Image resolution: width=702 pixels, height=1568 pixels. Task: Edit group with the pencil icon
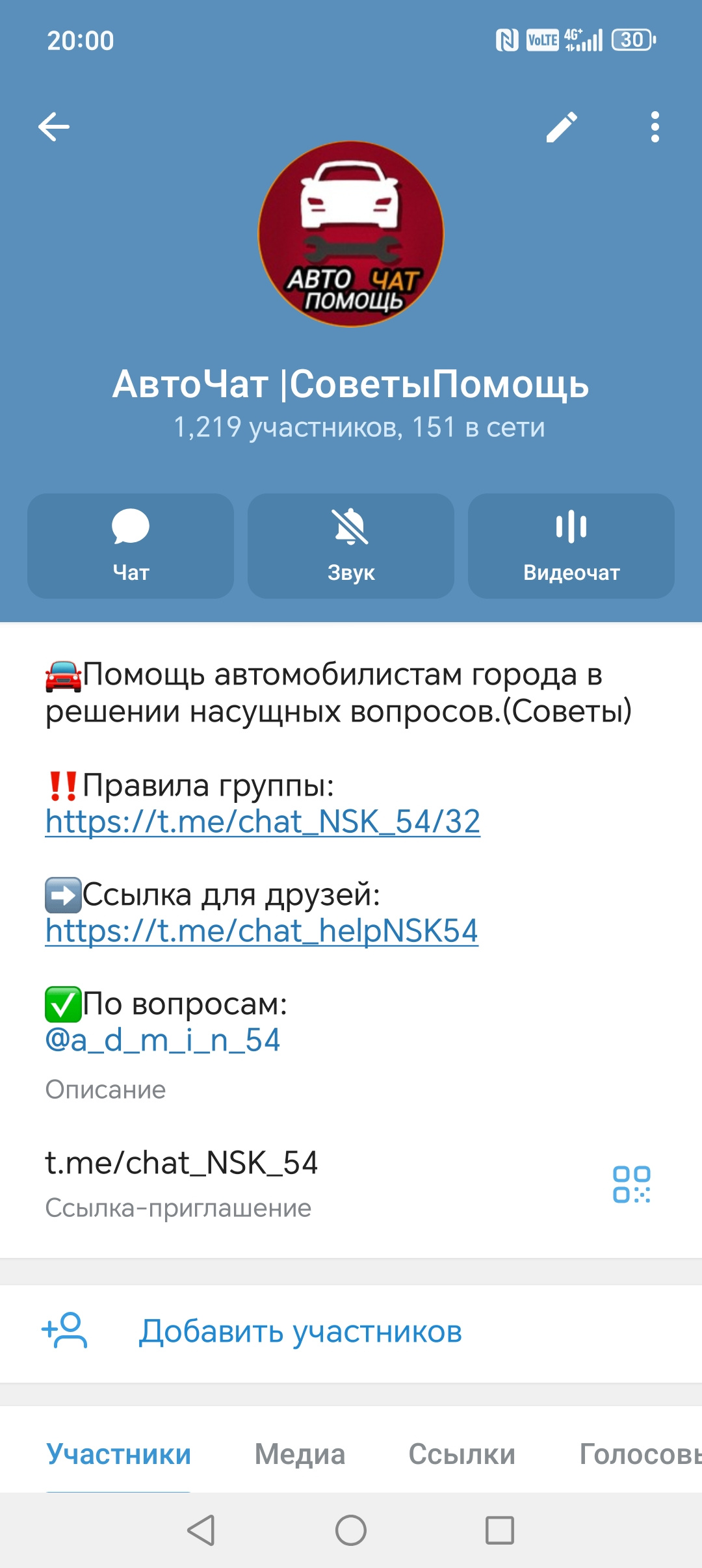tap(562, 127)
